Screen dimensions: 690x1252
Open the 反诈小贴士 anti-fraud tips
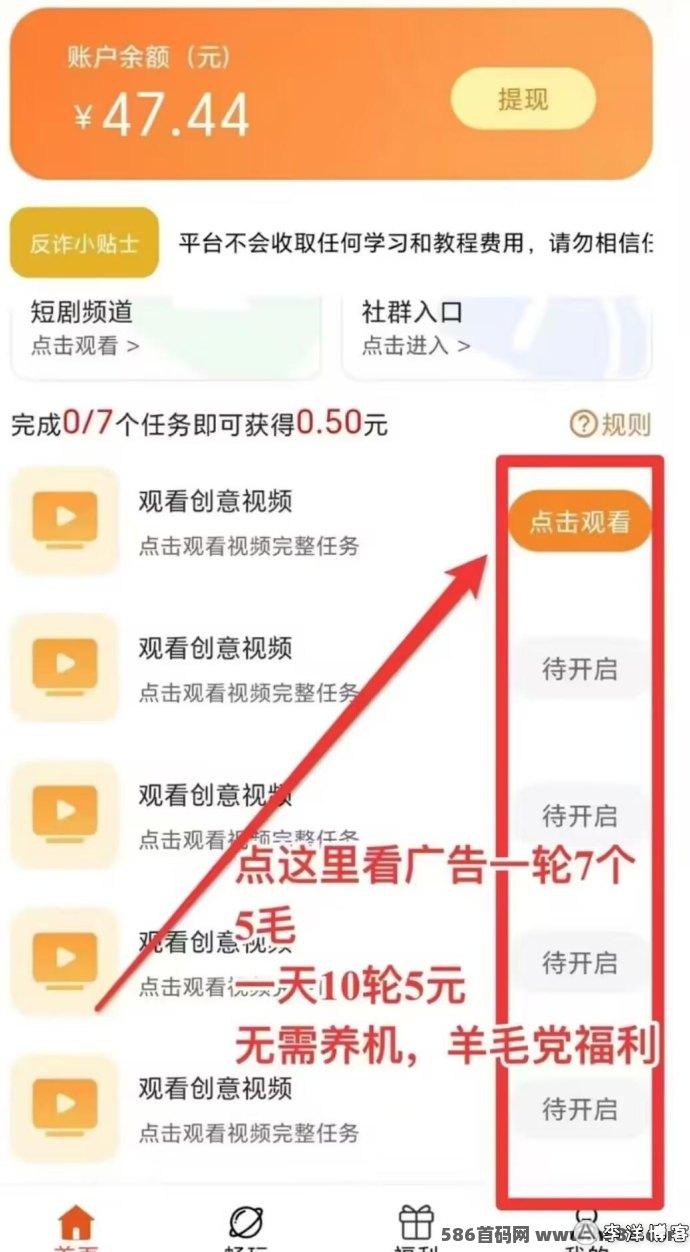tap(84, 243)
